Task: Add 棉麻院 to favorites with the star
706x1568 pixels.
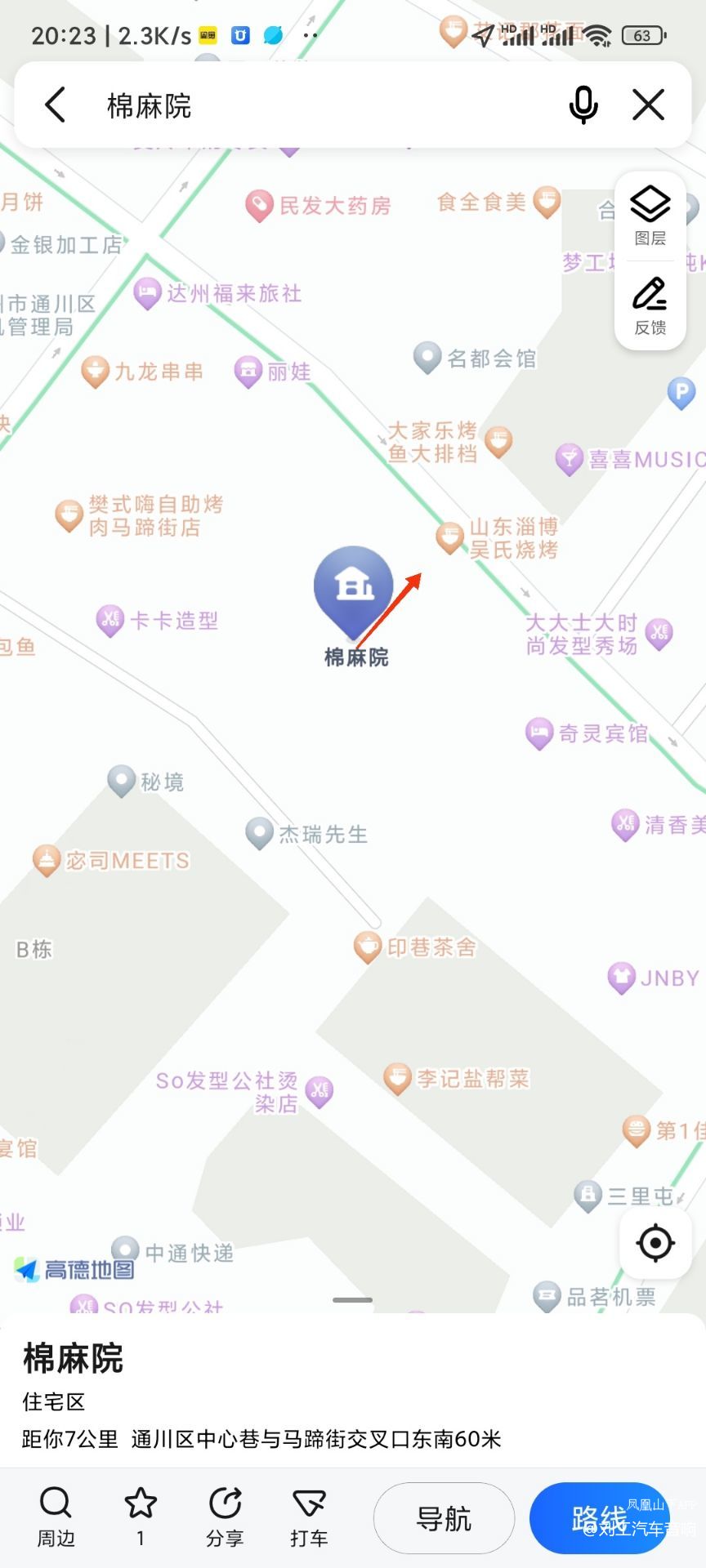Action: coord(141,1517)
